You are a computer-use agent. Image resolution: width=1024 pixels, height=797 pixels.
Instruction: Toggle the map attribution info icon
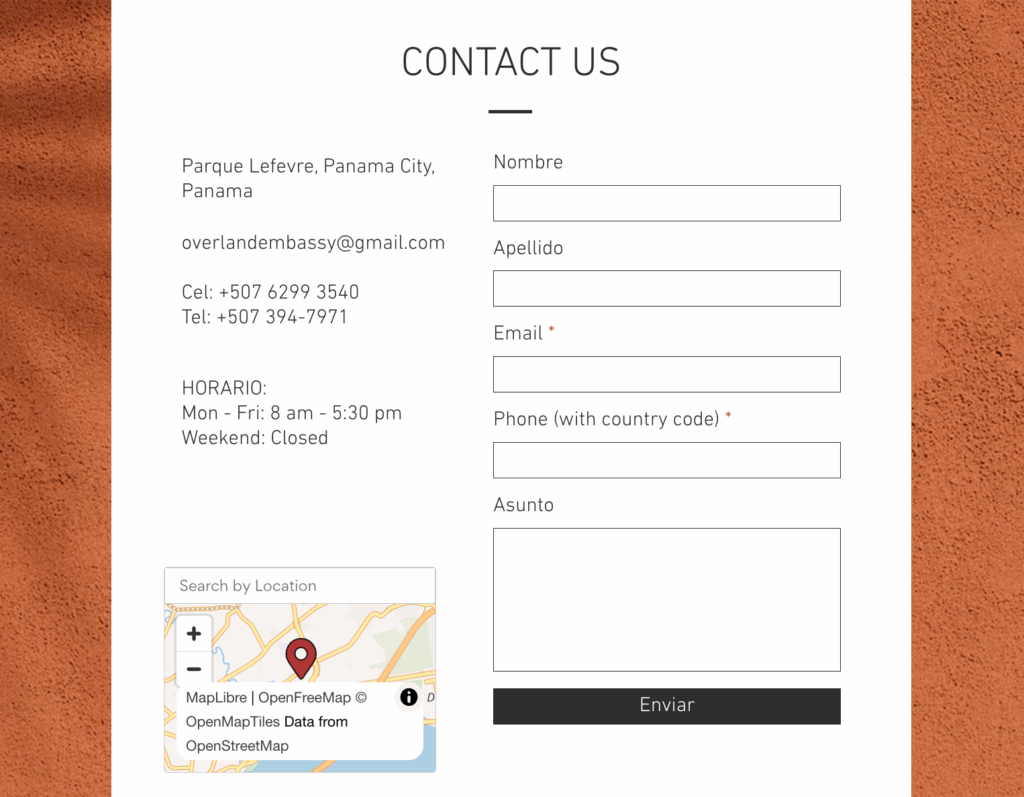409,697
